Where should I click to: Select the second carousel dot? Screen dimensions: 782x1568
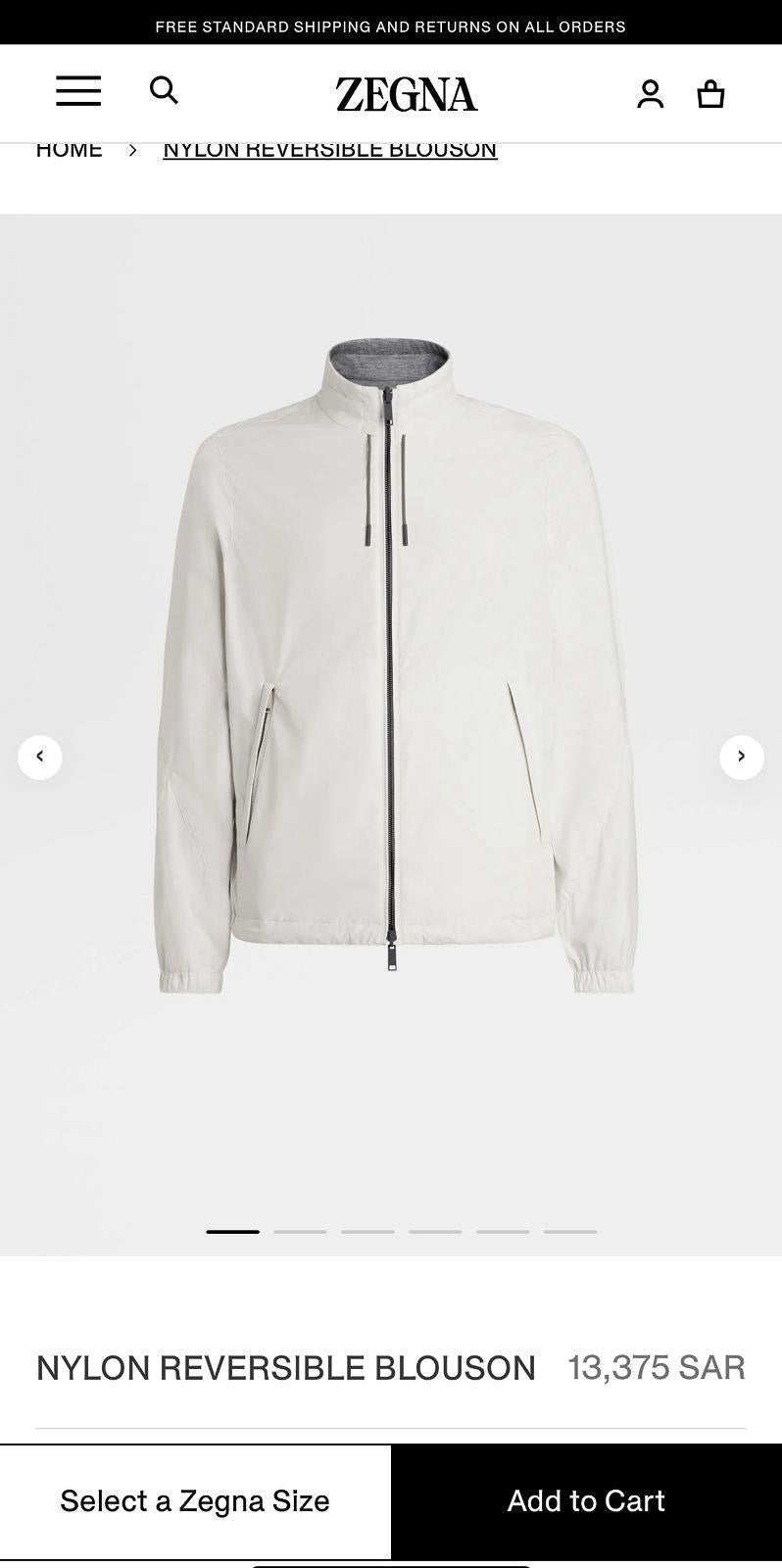(300, 1231)
